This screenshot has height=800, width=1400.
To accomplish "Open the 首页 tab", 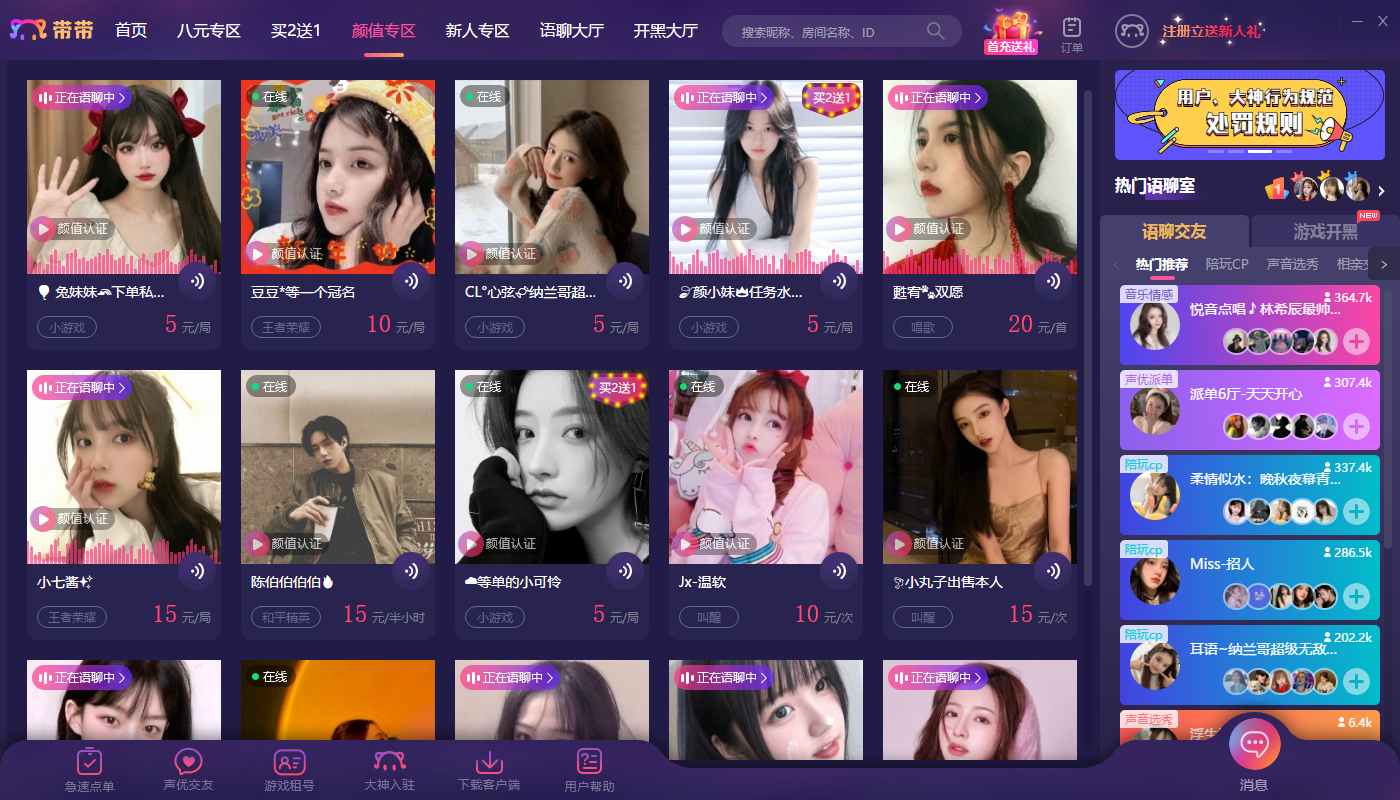I will point(131,31).
